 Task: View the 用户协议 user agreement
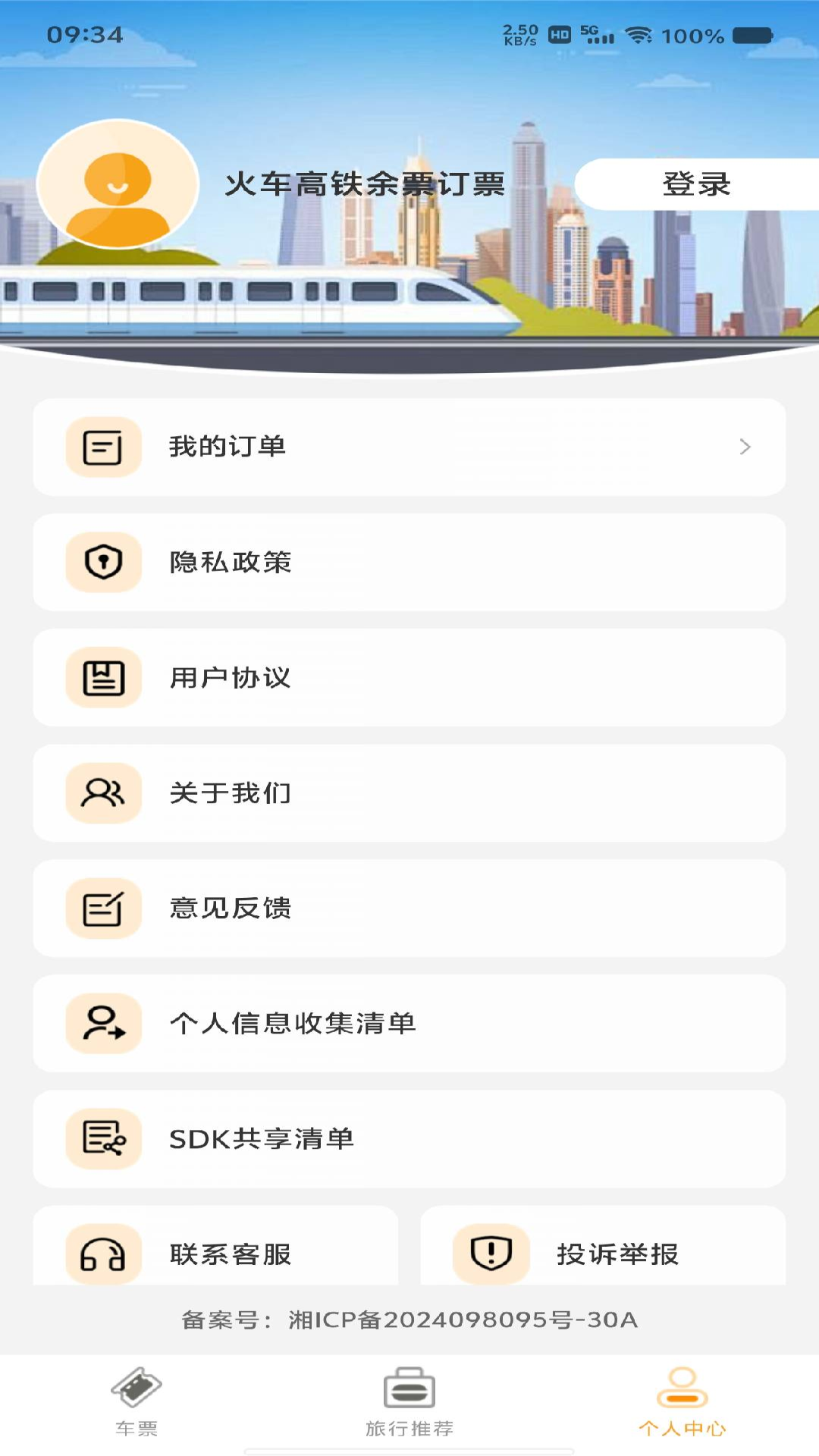409,678
